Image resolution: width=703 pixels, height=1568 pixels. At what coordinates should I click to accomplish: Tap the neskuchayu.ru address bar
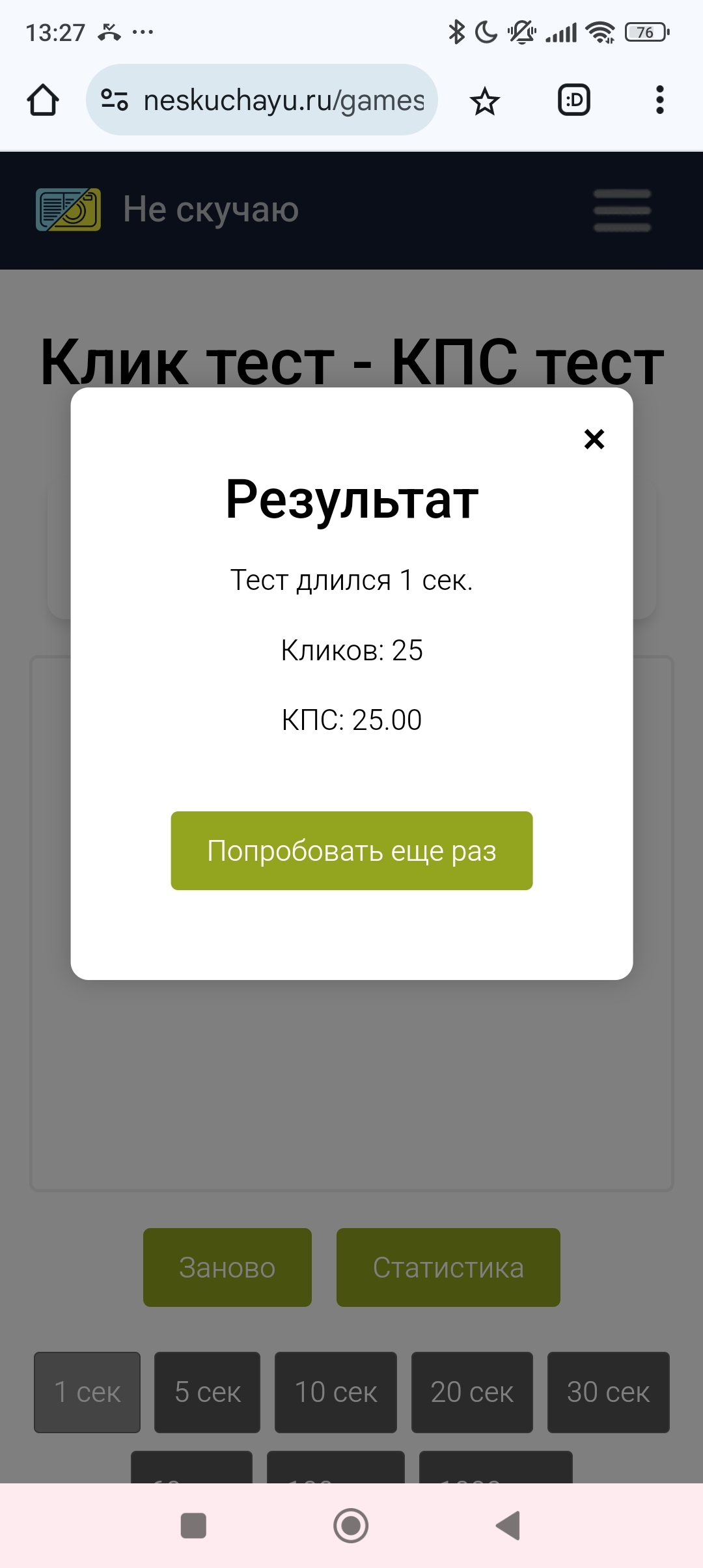pyautogui.click(x=262, y=100)
